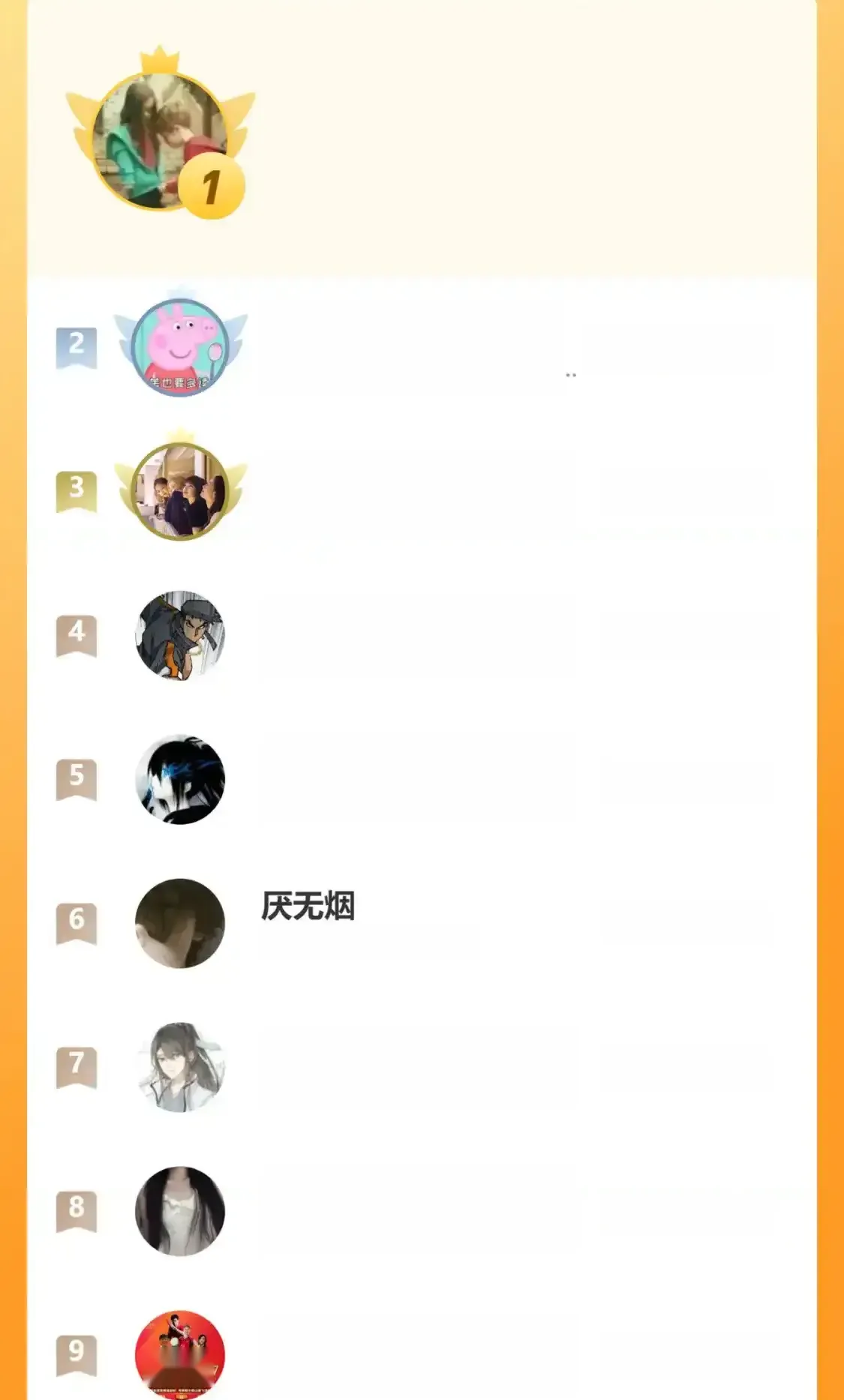This screenshot has width=844, height=1400.
Task: Open the first-place user's crowned avatar
Action: coord(160,141)
